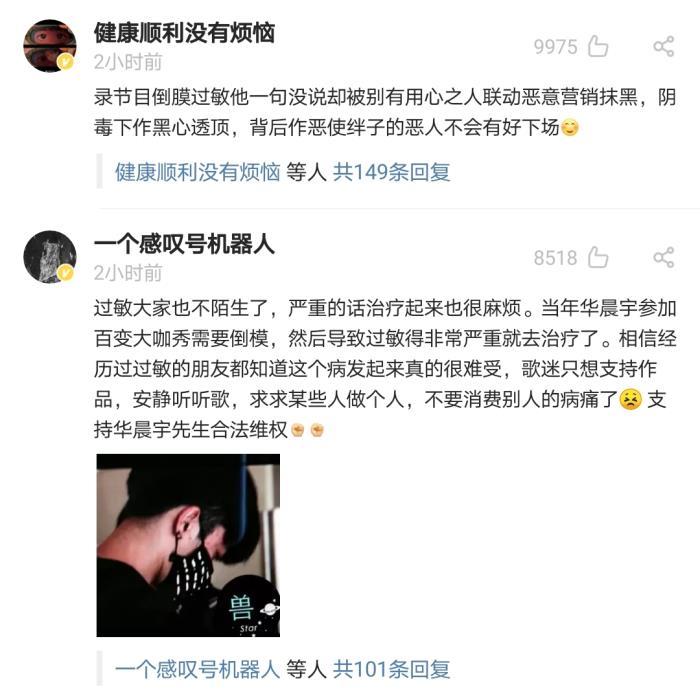Like the comment by 健康顺利没有烦恼
This screenshot has width=700, height=696.
[x=598, y=46]
